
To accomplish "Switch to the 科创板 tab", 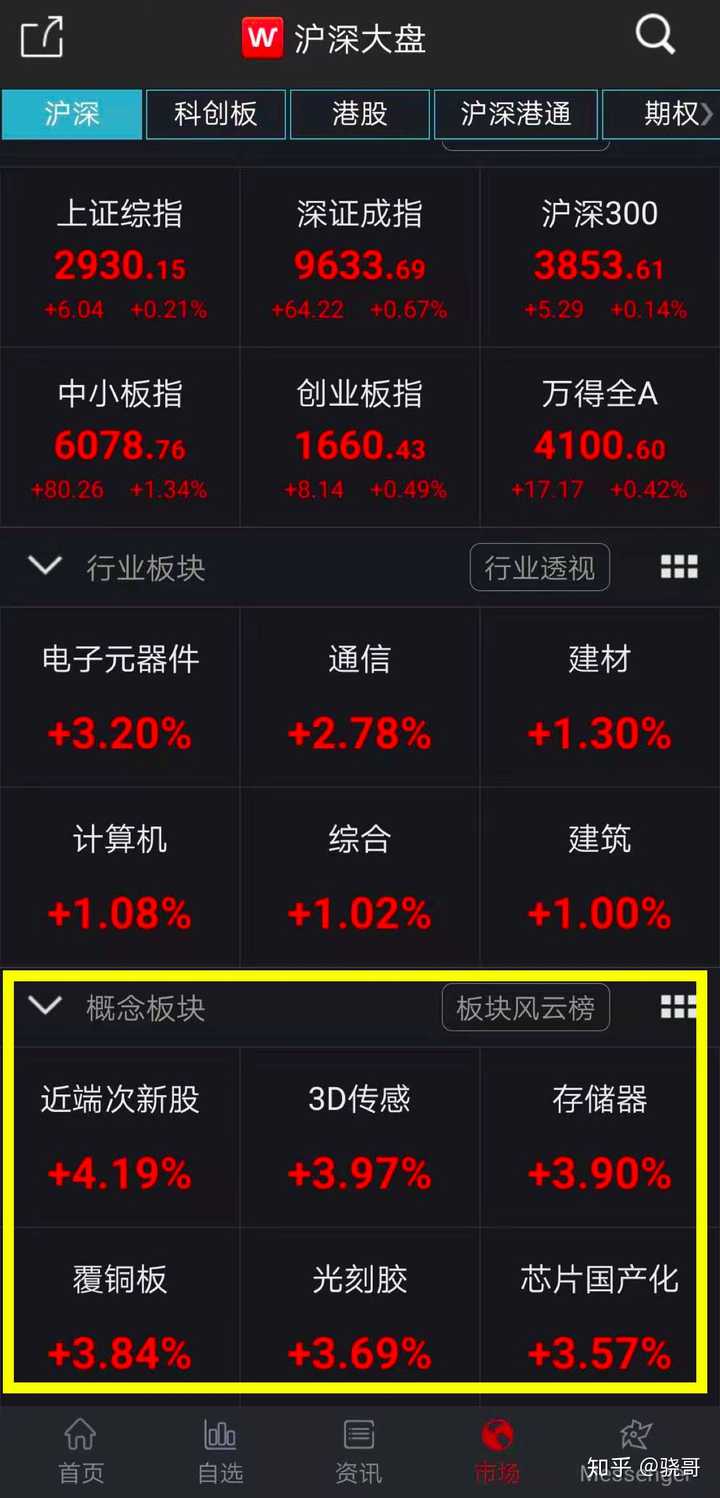I will point(216,114).
